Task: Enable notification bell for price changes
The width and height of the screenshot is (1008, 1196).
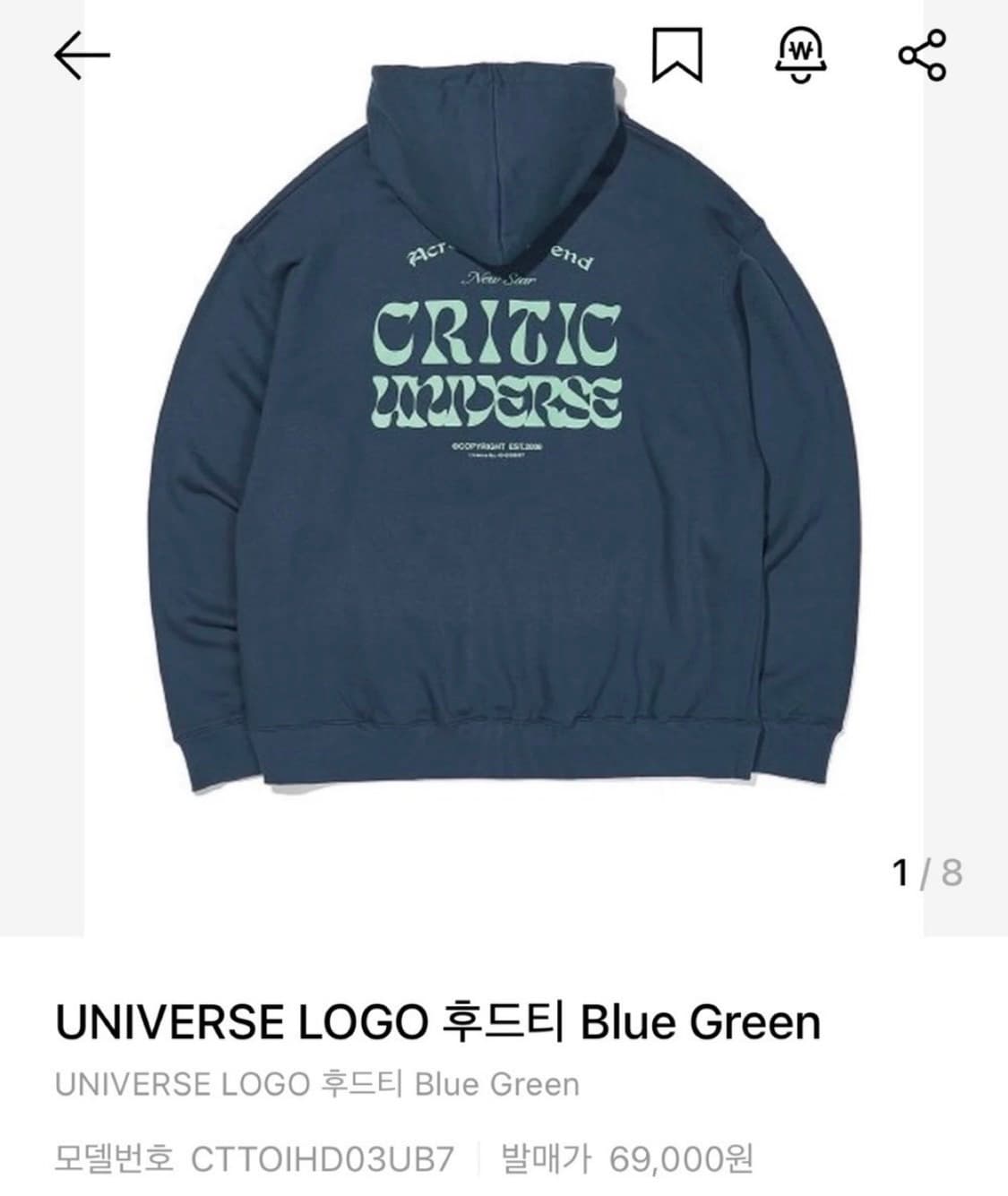Action: [800, 56]
